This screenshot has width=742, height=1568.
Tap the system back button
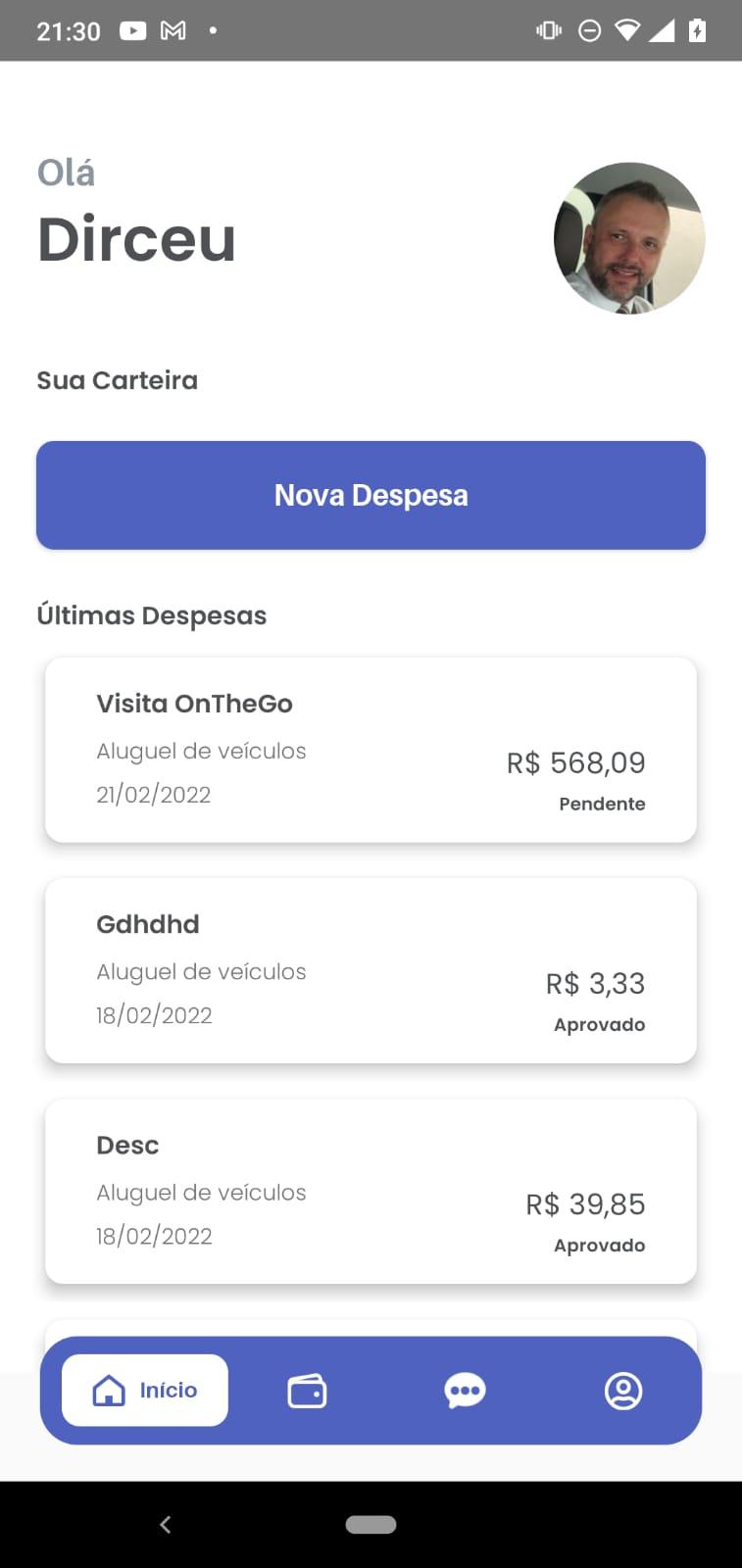pos(165,1524)
